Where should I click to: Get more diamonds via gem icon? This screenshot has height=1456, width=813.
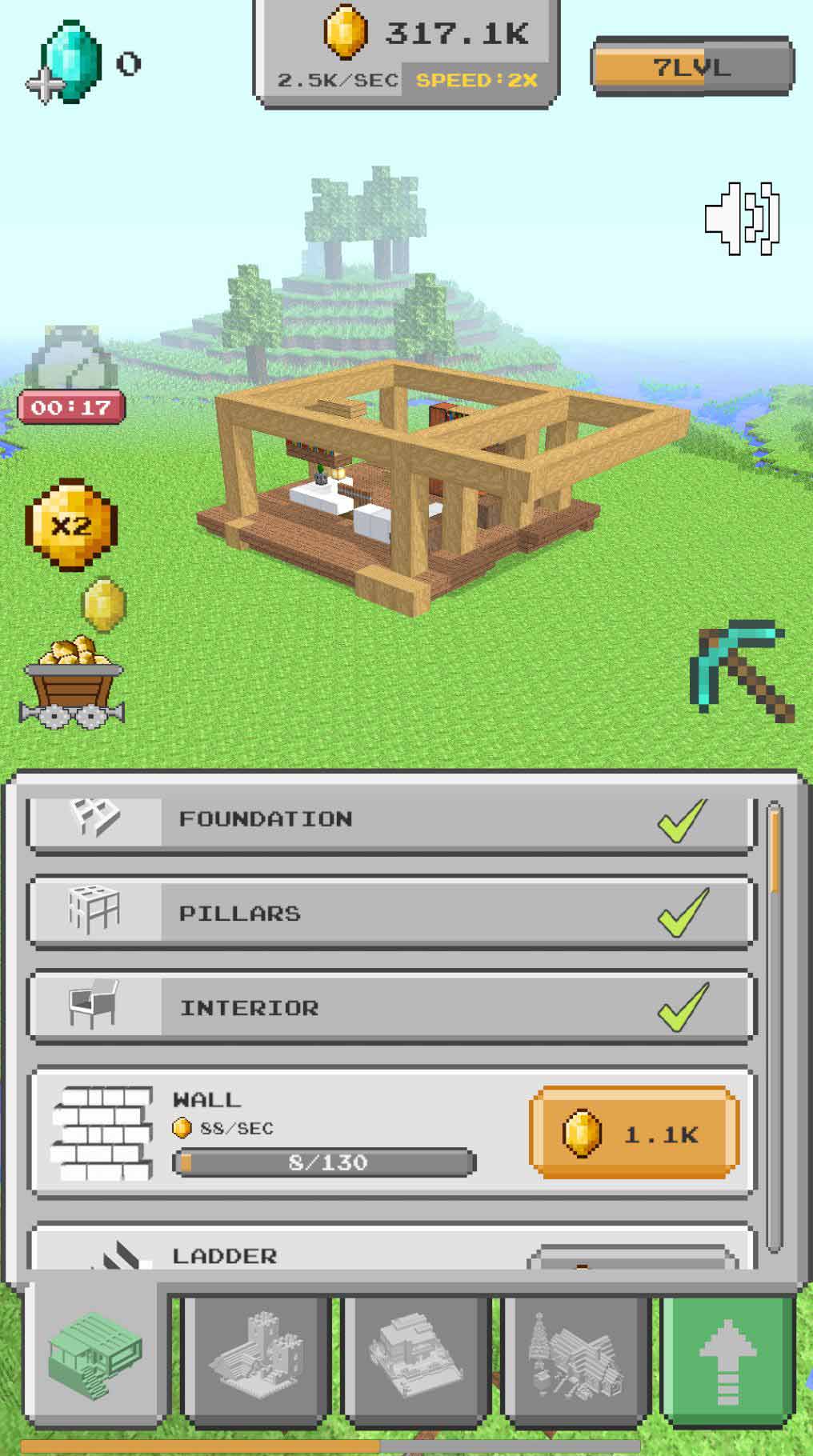click(66, 62)
